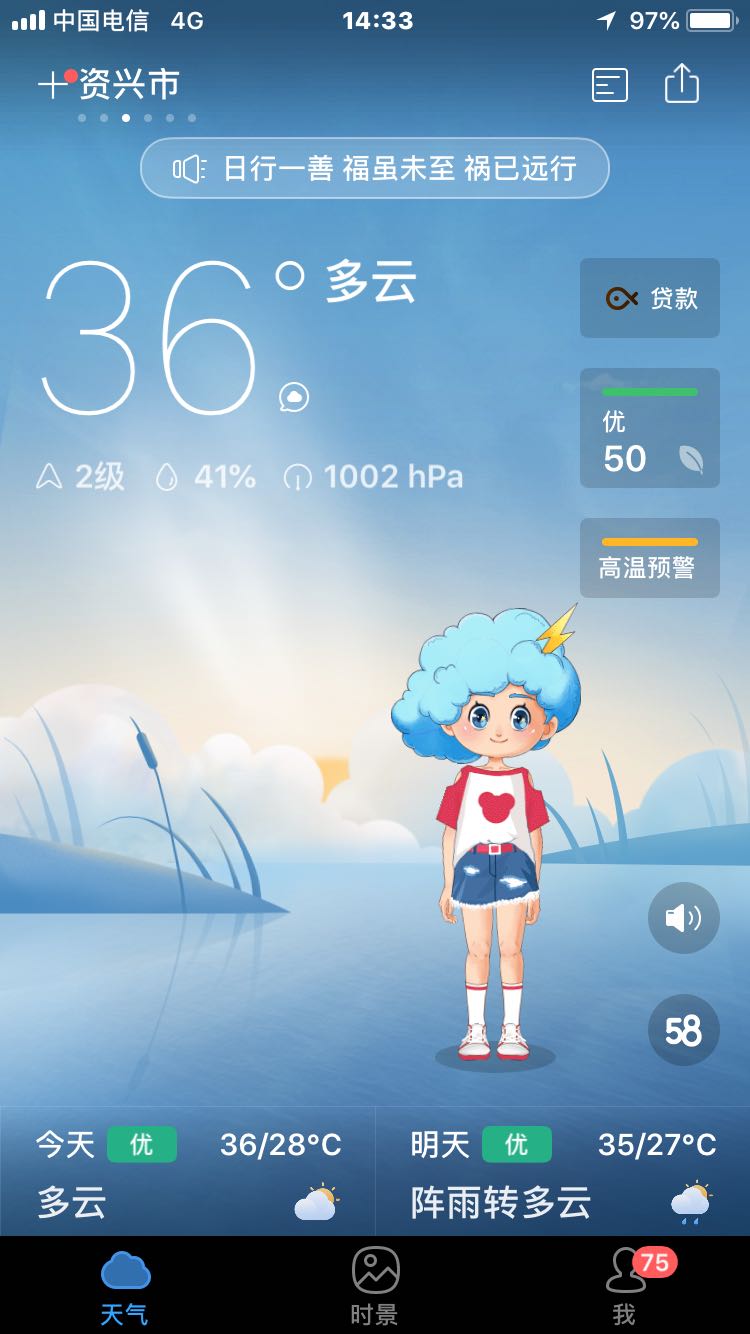
Task: Open today's forecast 今天 多云
Action: click(188, 1172)
